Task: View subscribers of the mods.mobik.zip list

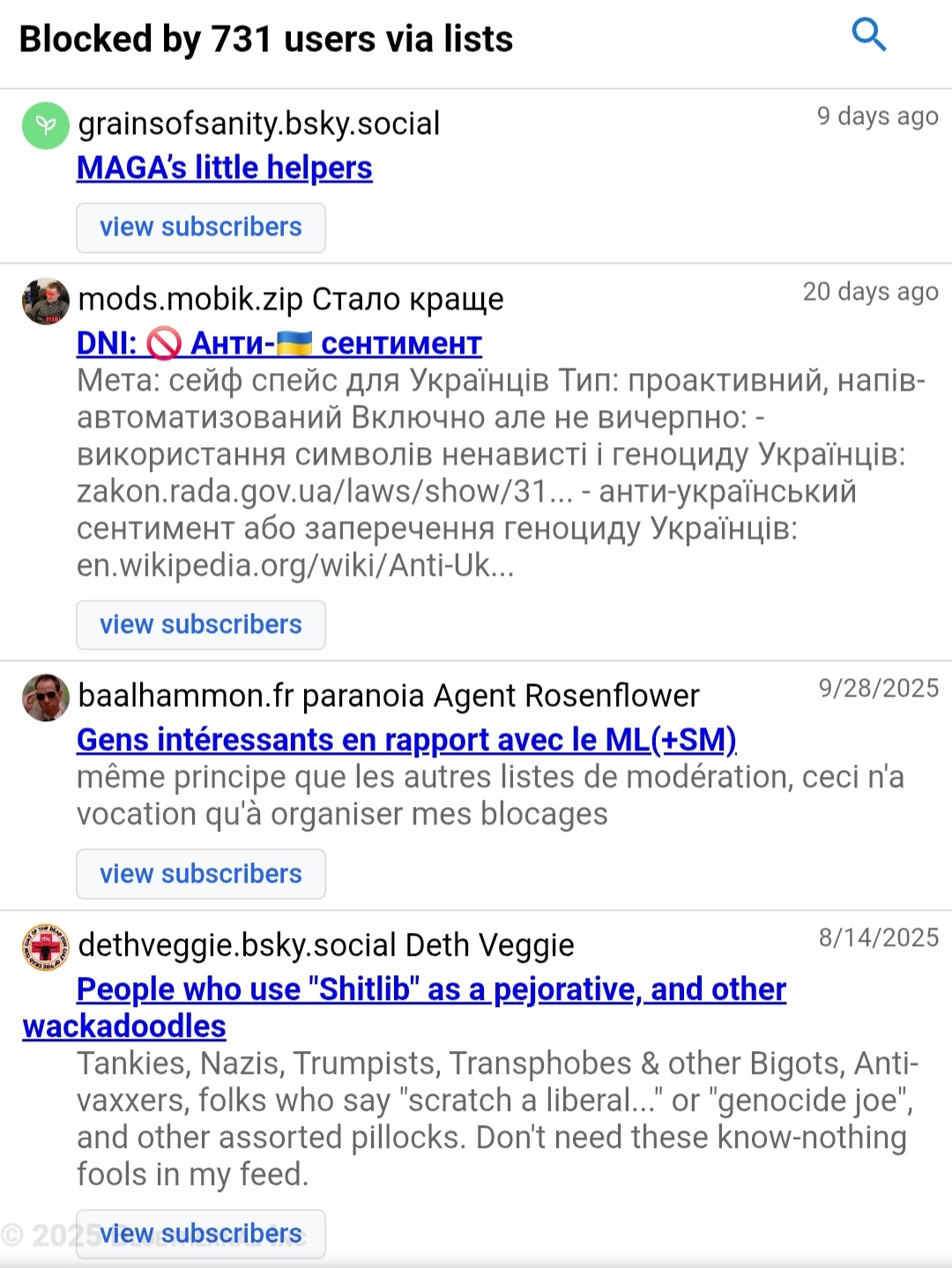Action: click(x=201, y=625)
